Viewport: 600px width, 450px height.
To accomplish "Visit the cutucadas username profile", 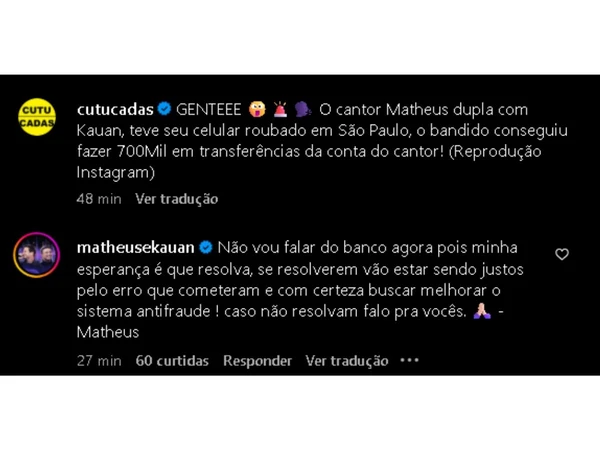I will pos(115,109).
